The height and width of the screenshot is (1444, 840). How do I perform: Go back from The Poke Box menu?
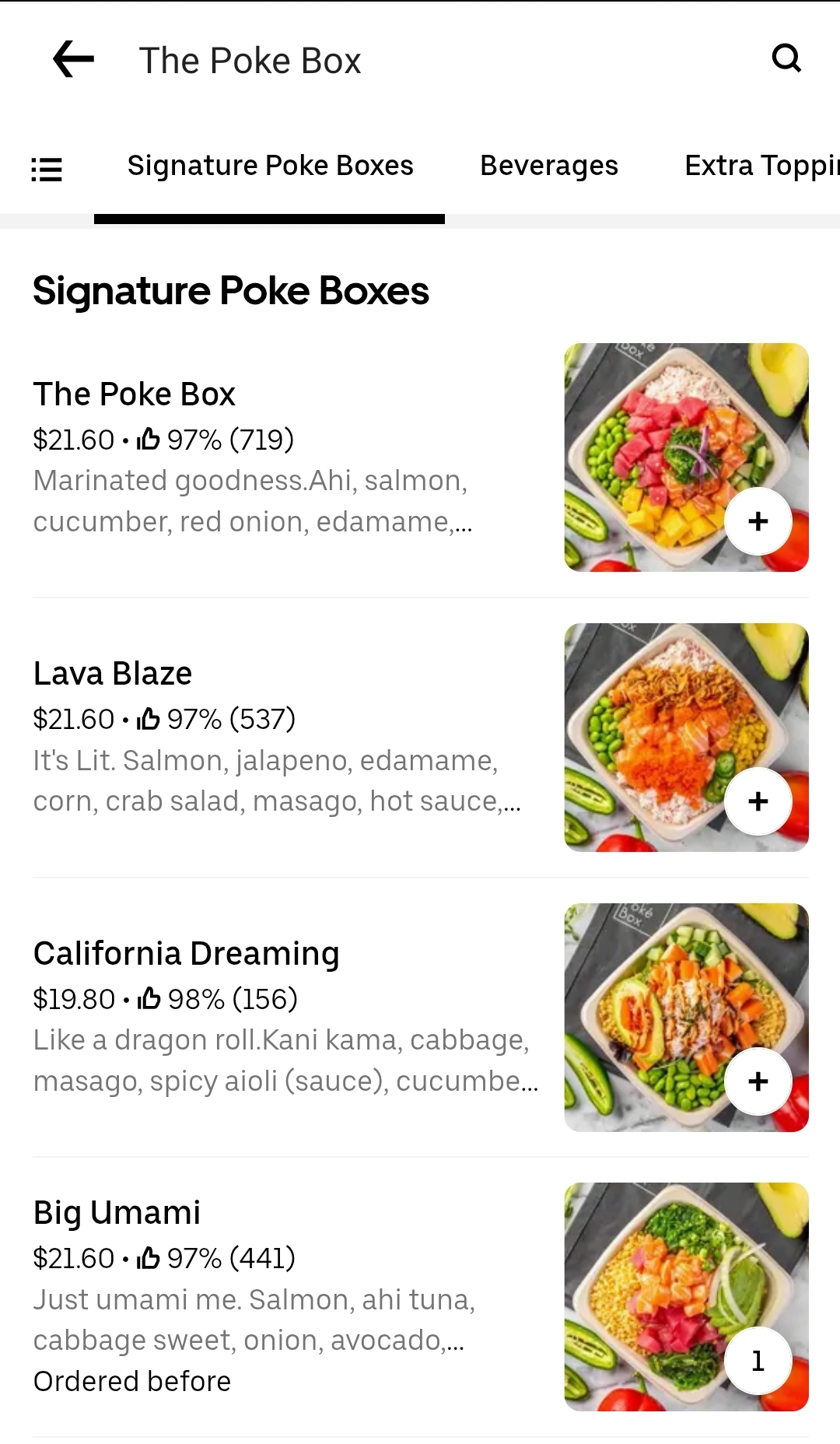coord(73,59)
